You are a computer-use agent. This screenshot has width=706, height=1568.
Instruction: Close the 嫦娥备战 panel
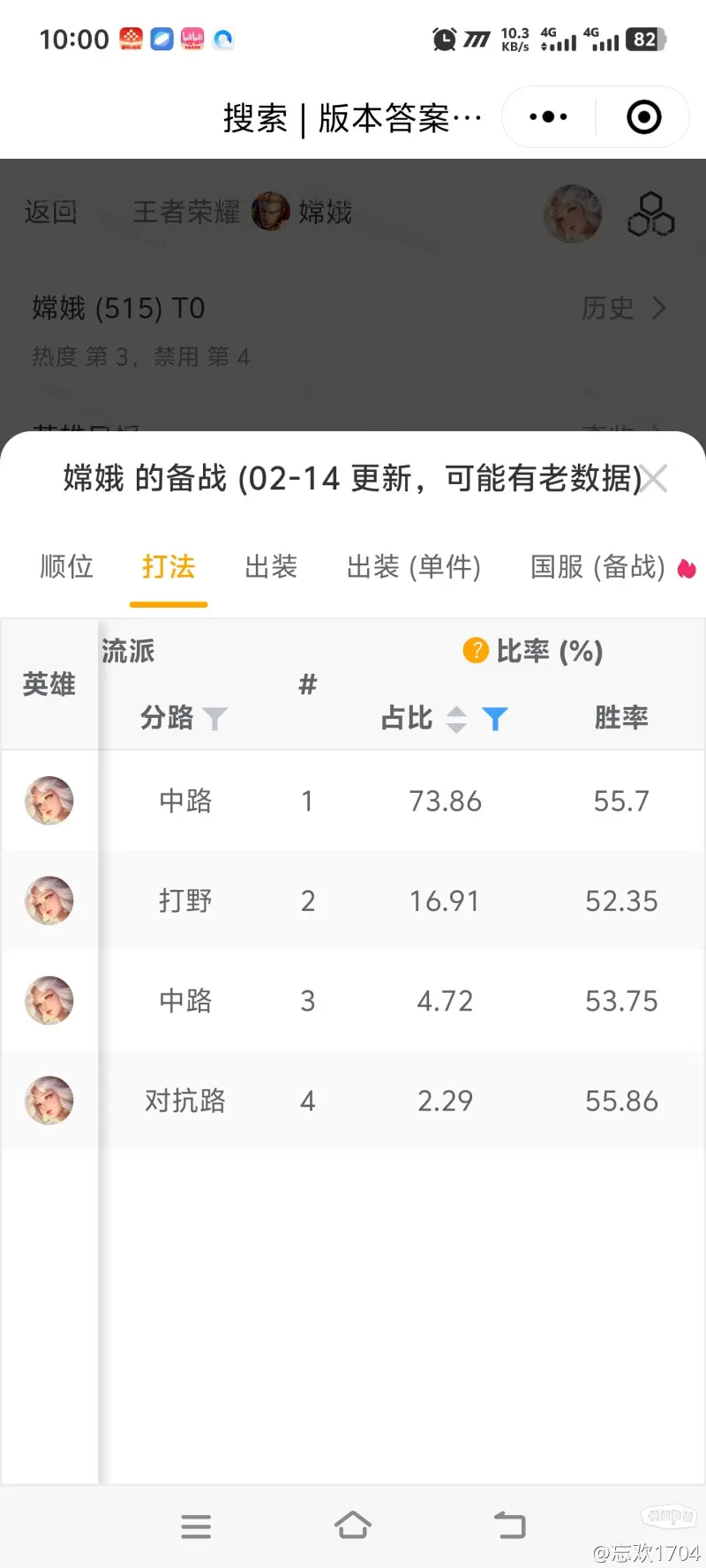point(654,479)
